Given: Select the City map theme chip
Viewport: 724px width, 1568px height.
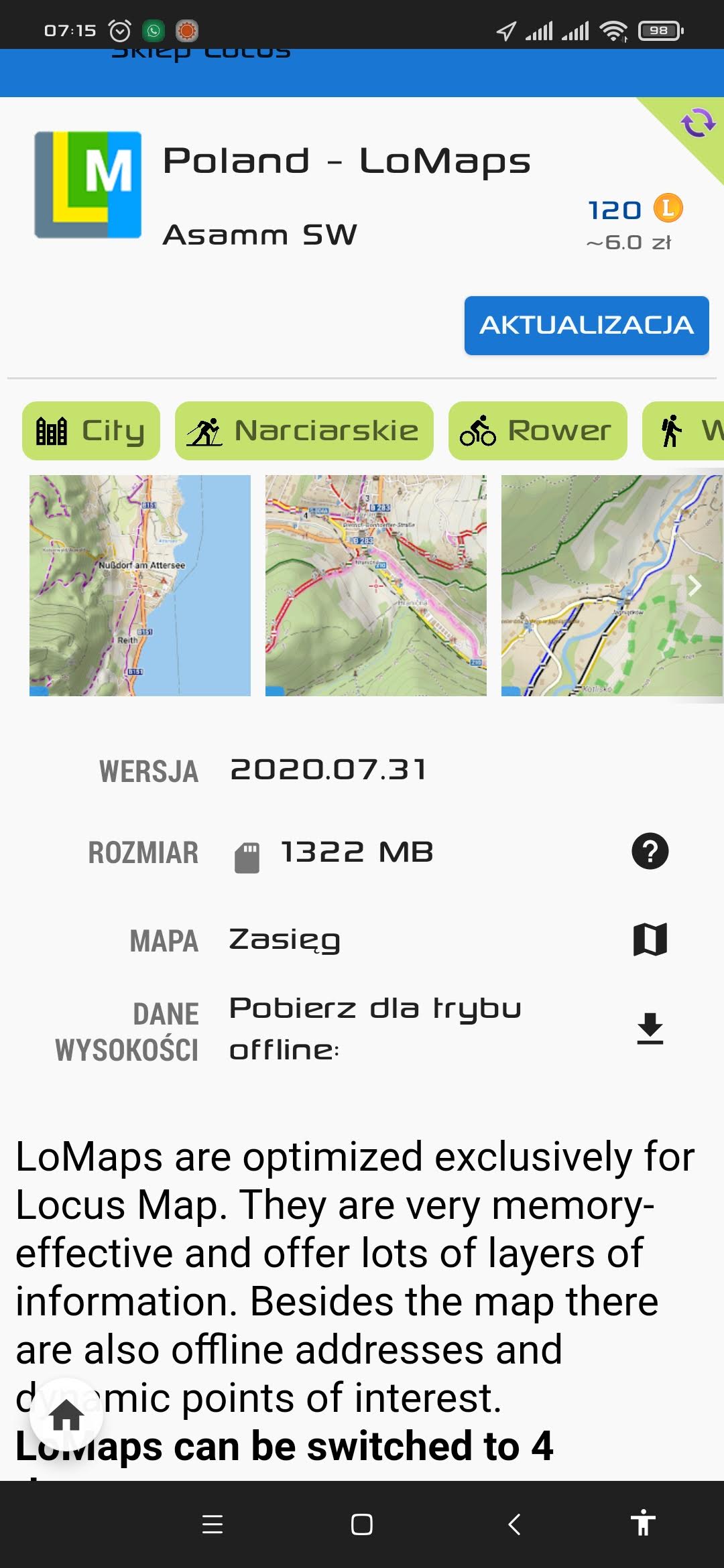Looking at the screenshot, I should coord(91,431).
